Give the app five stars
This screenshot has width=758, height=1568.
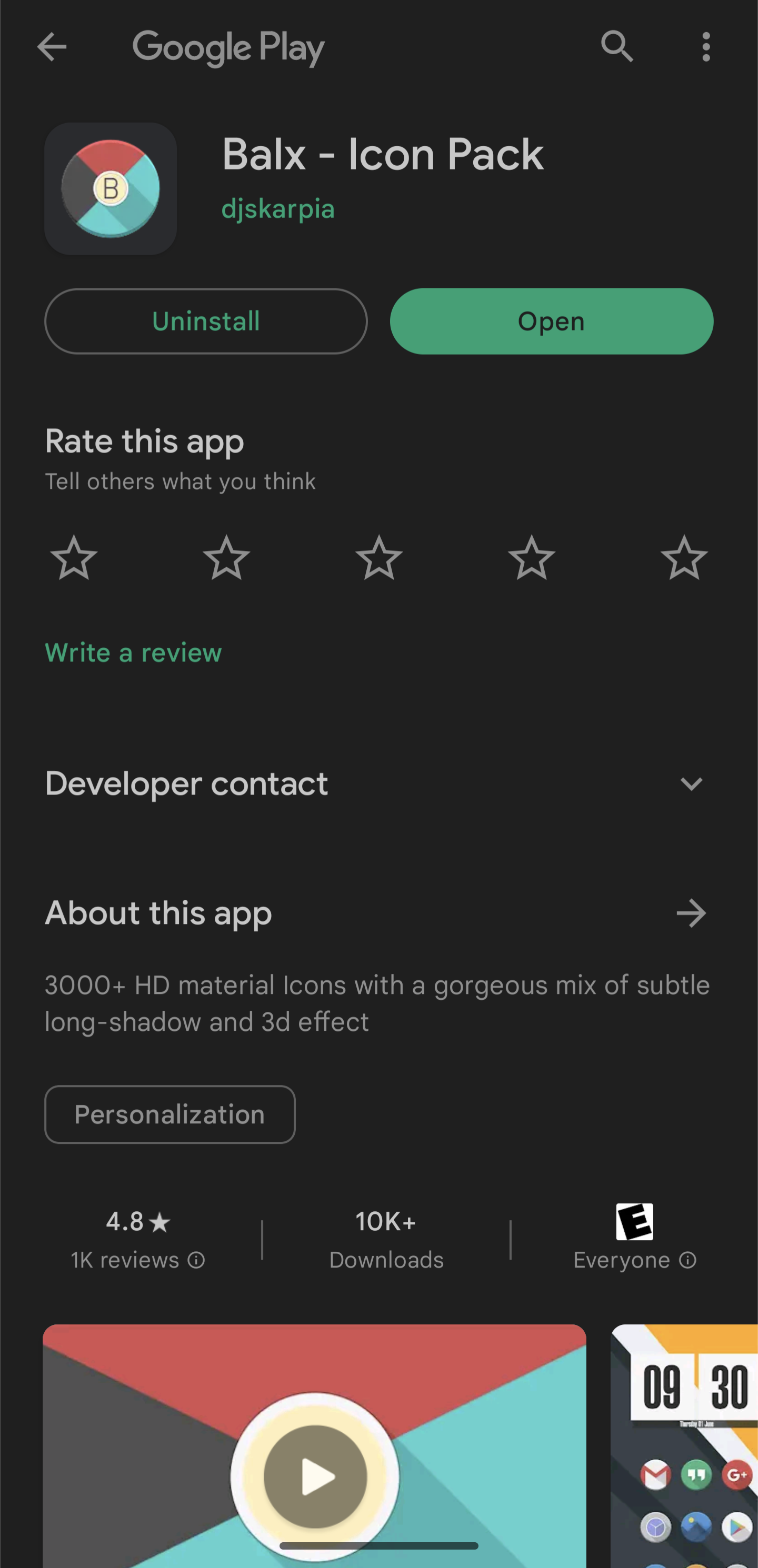click(684, 558)
